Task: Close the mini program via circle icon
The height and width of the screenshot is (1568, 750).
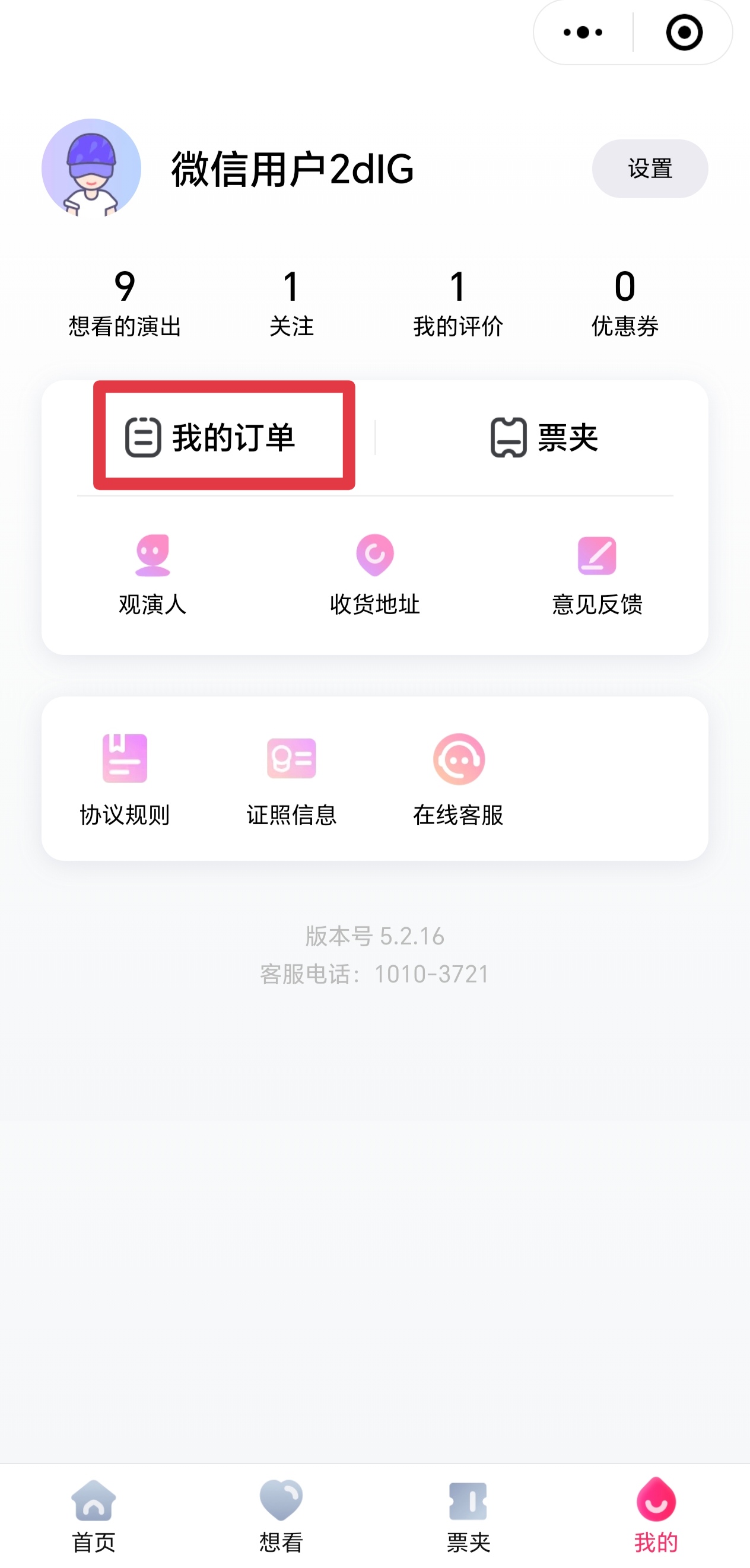Action: (684, 32)
